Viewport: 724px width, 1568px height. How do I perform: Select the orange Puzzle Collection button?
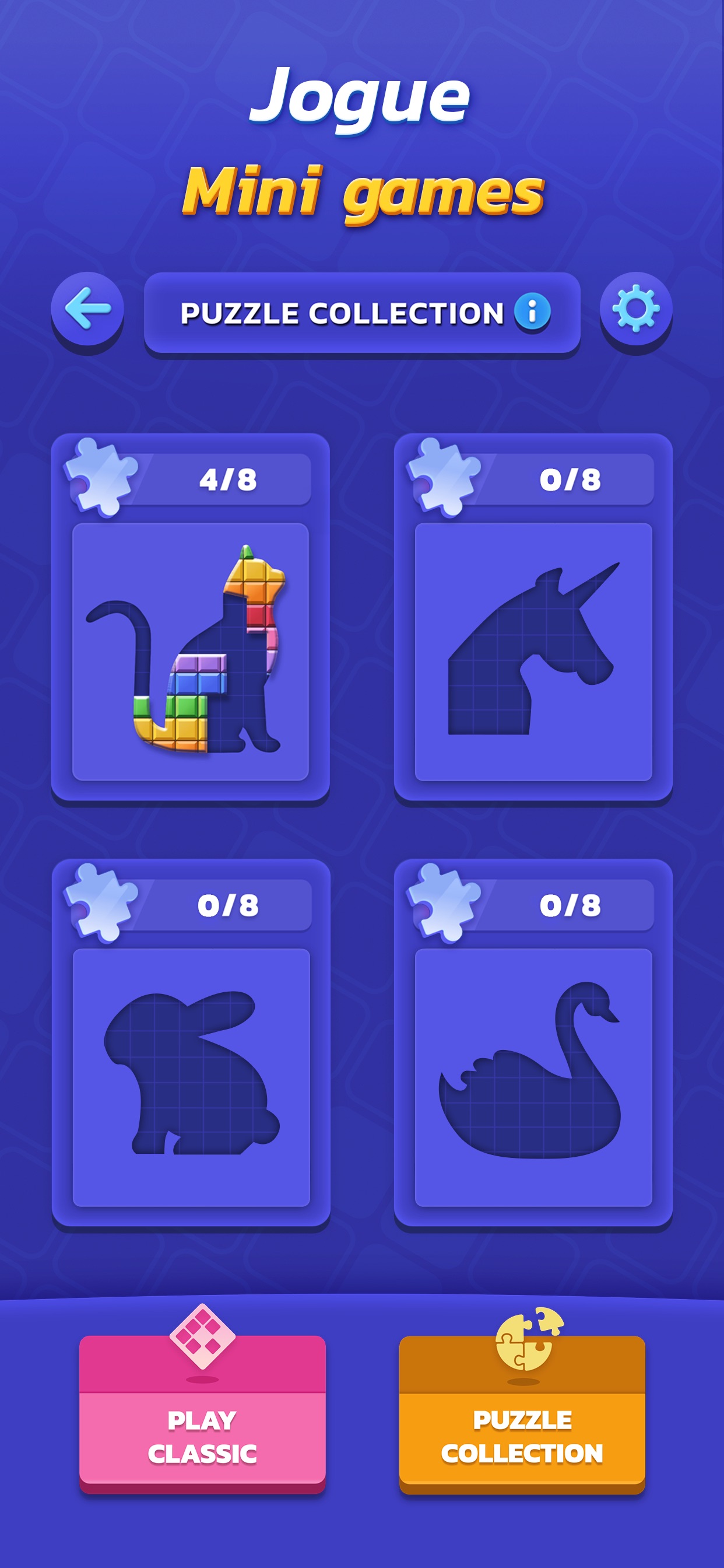tap(522, 1412)
